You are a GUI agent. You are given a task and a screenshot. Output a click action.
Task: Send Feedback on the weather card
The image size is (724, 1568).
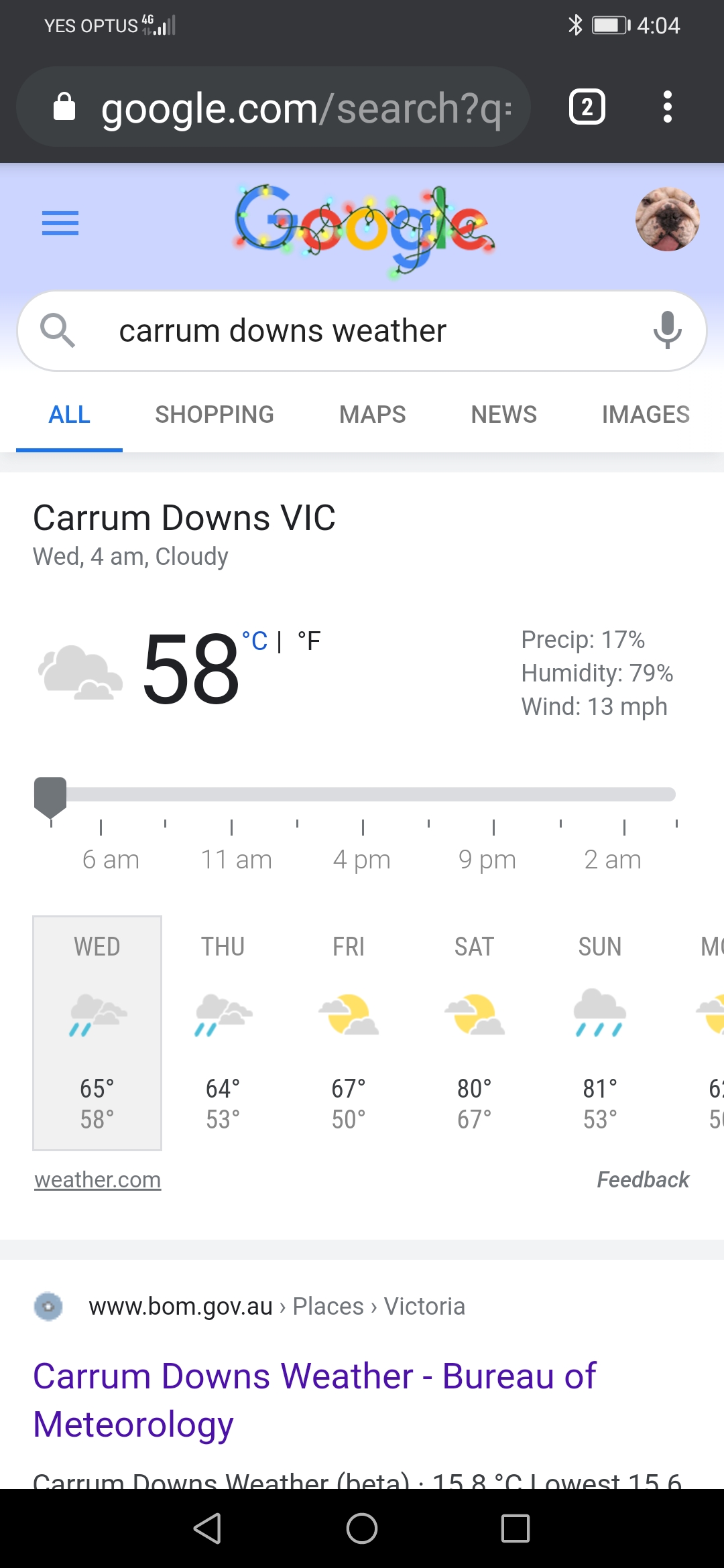[642, 1179]
